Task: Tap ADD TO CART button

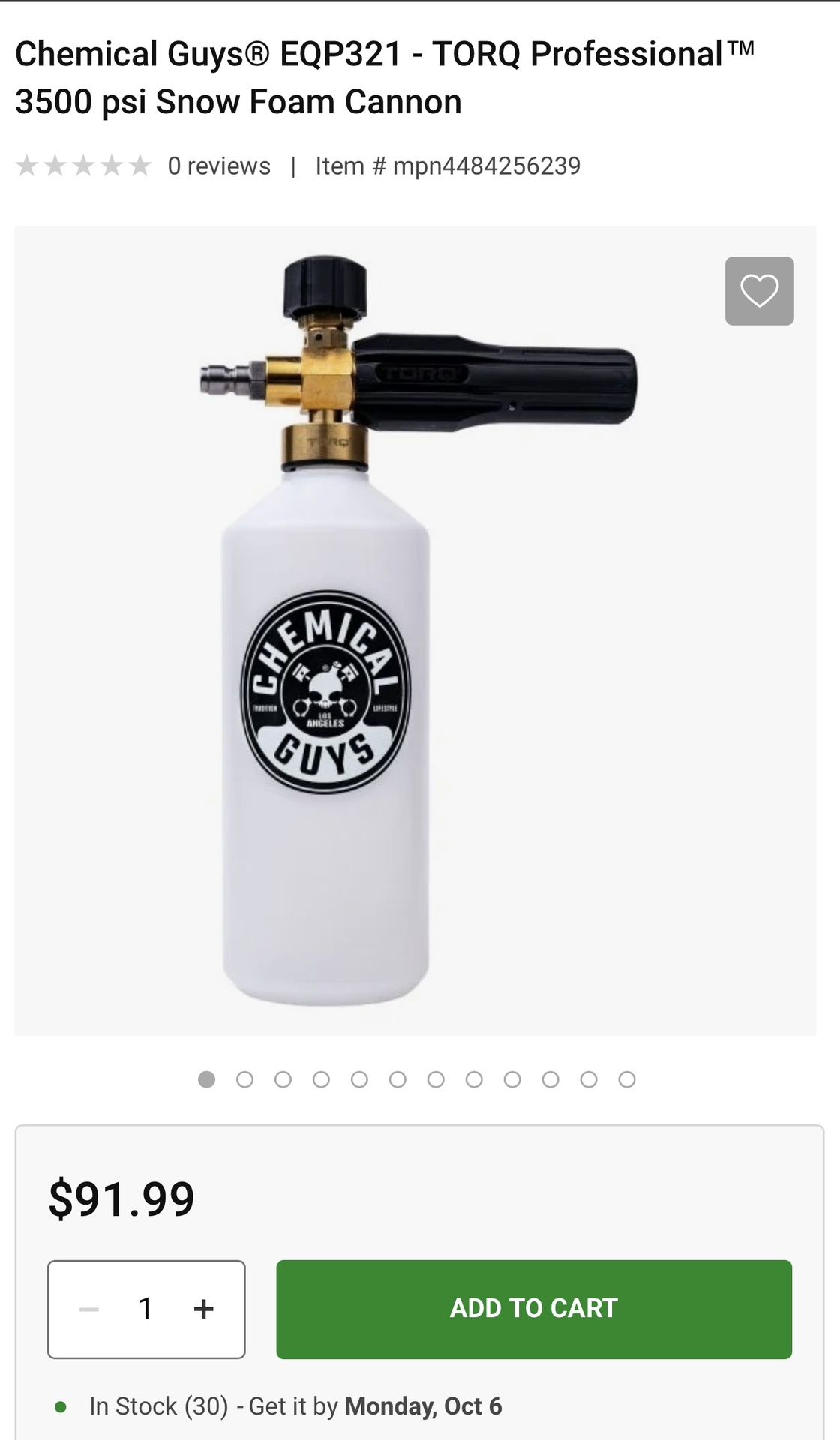Action: 534,1309
